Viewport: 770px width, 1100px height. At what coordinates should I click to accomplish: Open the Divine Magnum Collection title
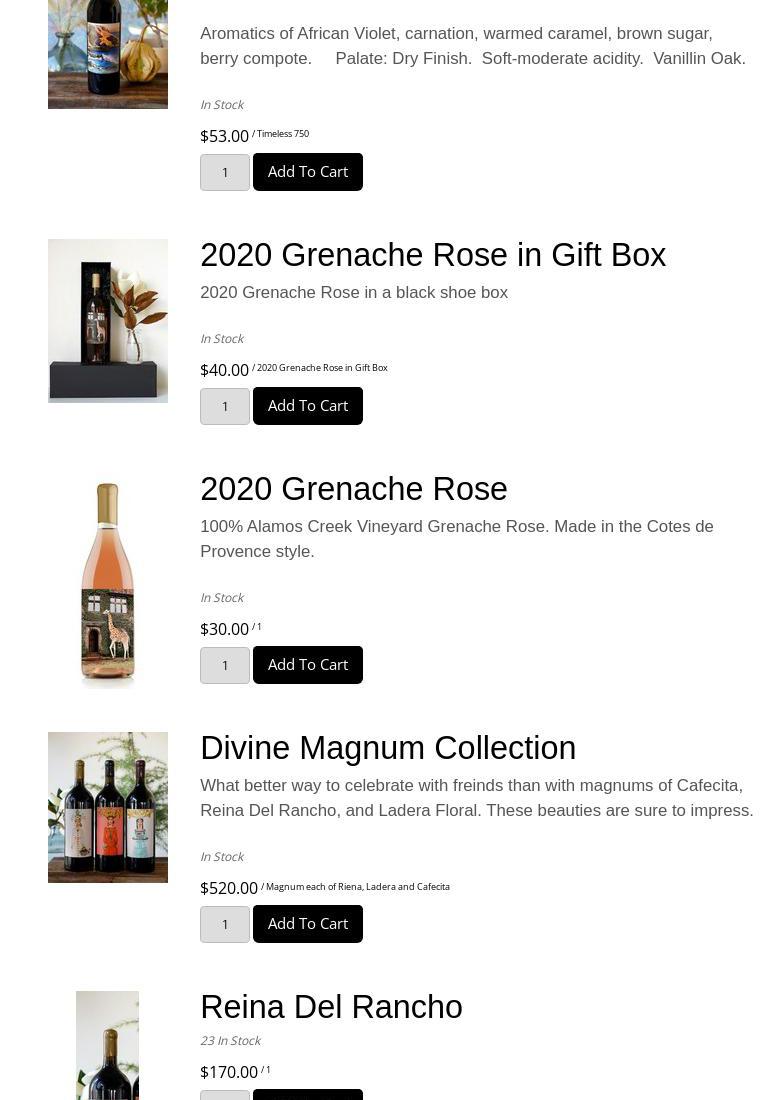(x=388, y=748)
